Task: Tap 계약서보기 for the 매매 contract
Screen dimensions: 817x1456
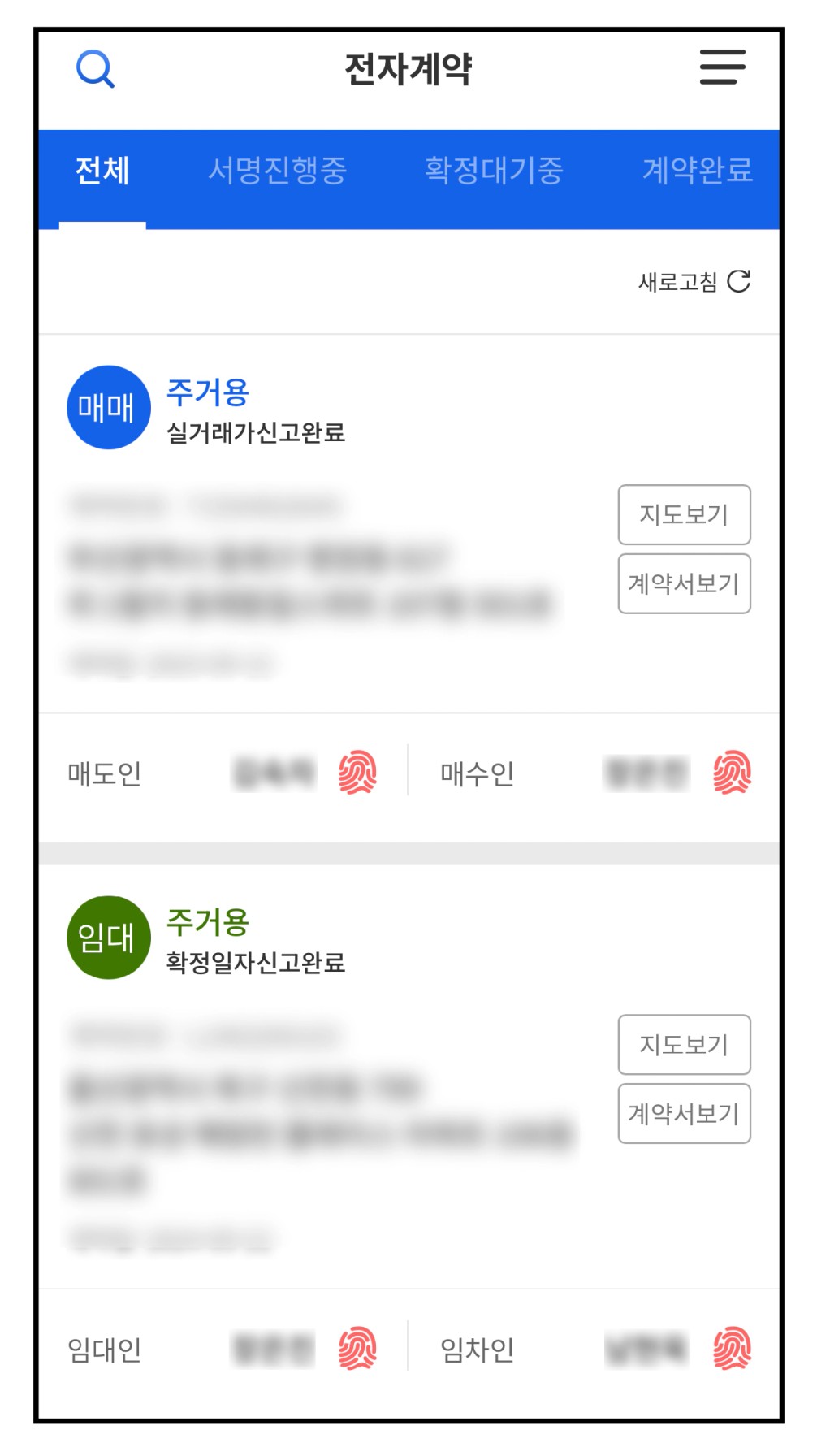Action: (x=684, y=583)
